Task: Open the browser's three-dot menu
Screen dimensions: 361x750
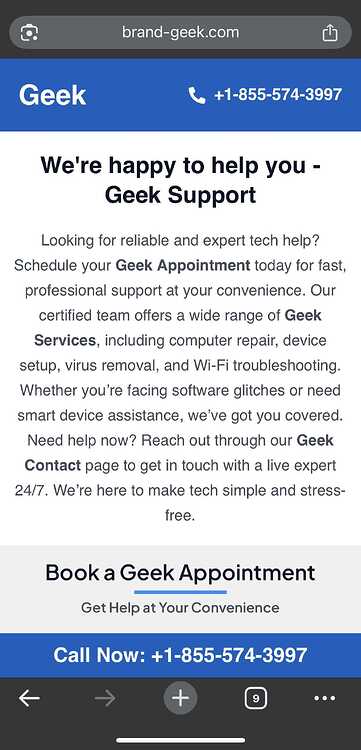Action: 325,698
